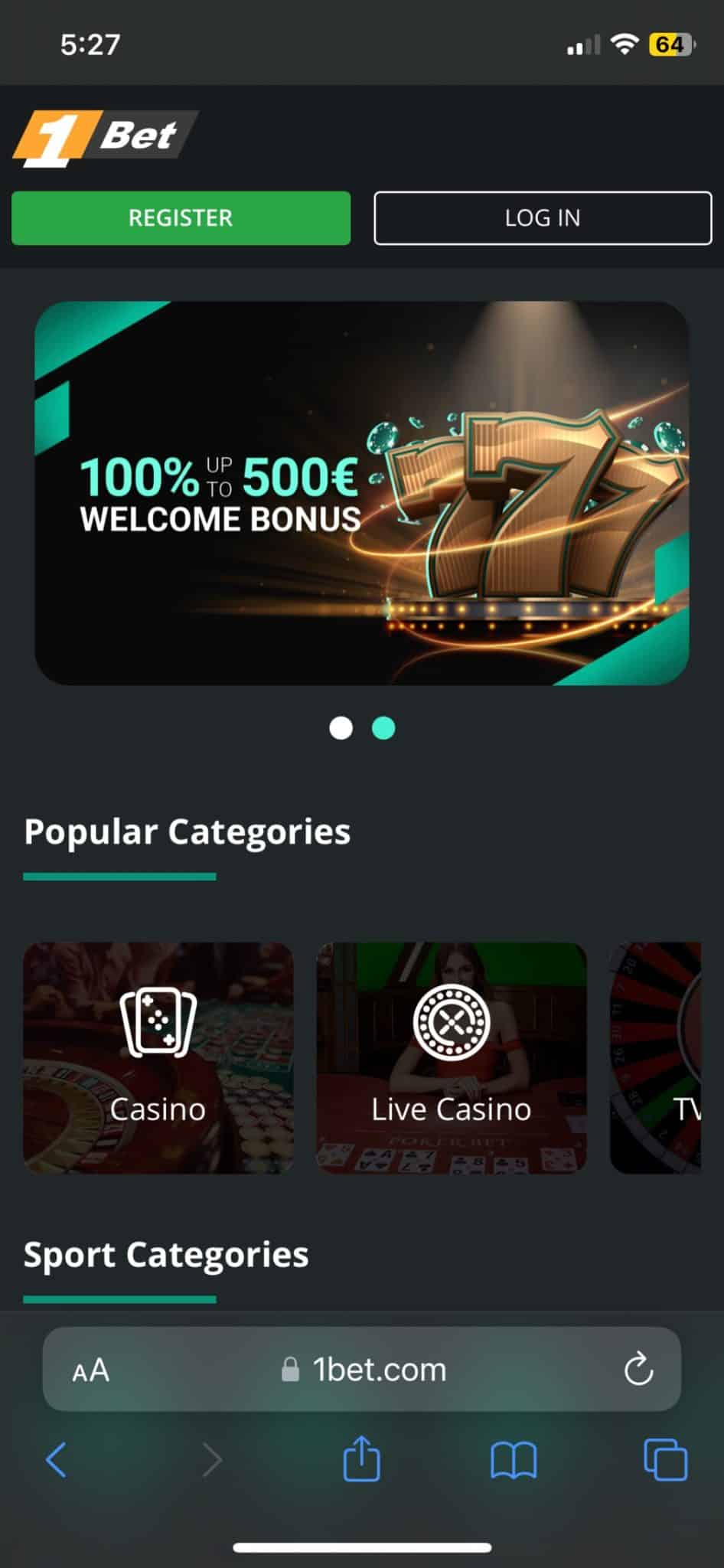
Task: Tap the 1bet.com address bar
Action: pyautogui.click(x=362, y=1370)
